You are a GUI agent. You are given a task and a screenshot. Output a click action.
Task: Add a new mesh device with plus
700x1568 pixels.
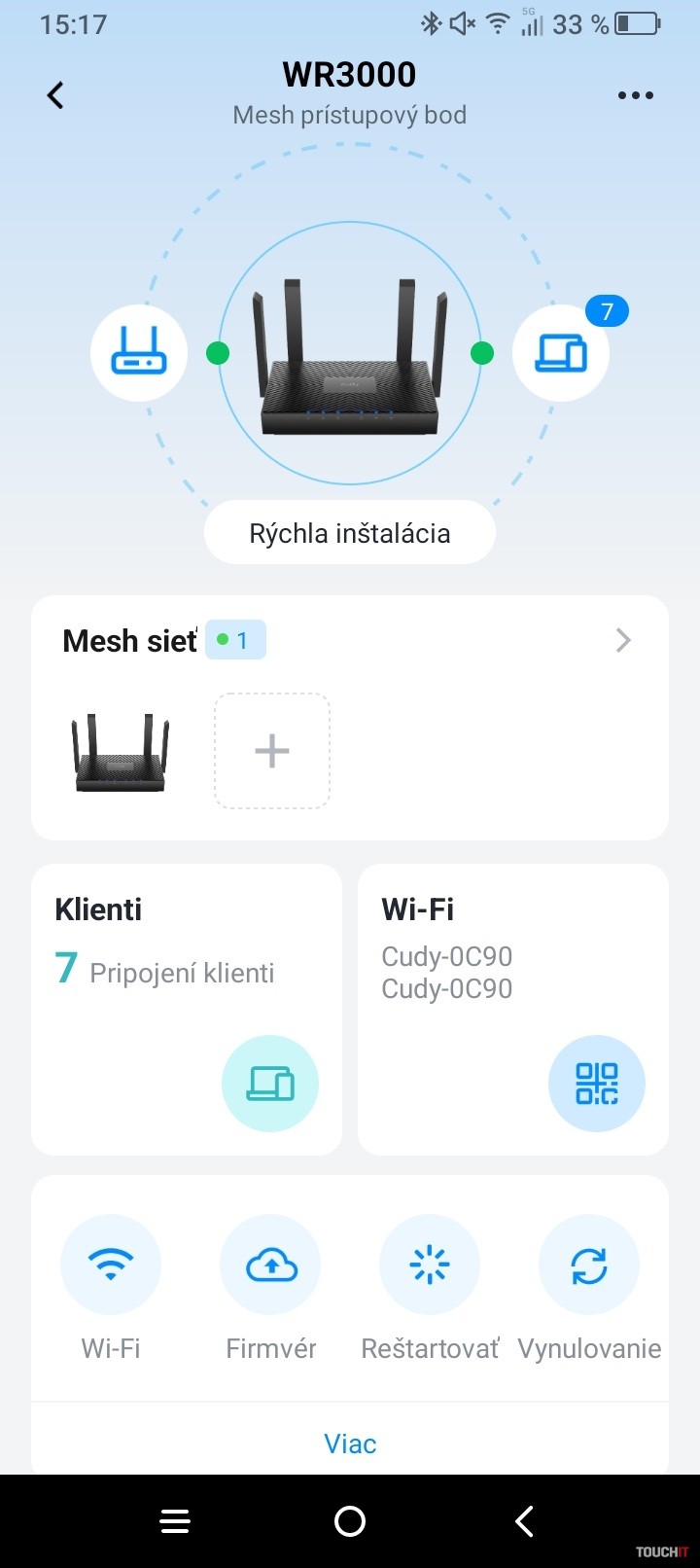coord(272,751)
